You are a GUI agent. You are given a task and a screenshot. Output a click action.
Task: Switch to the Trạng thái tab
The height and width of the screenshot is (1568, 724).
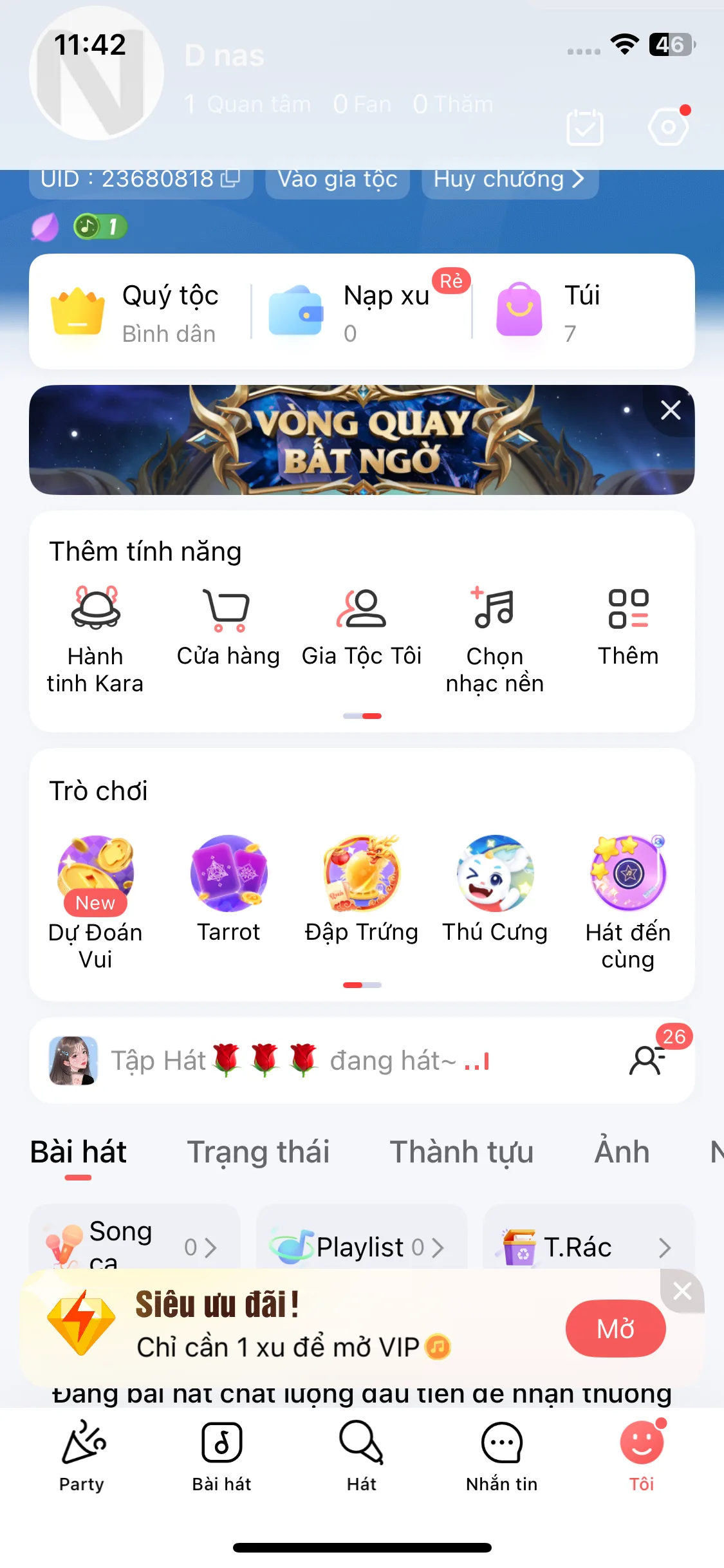point(258,1152)
